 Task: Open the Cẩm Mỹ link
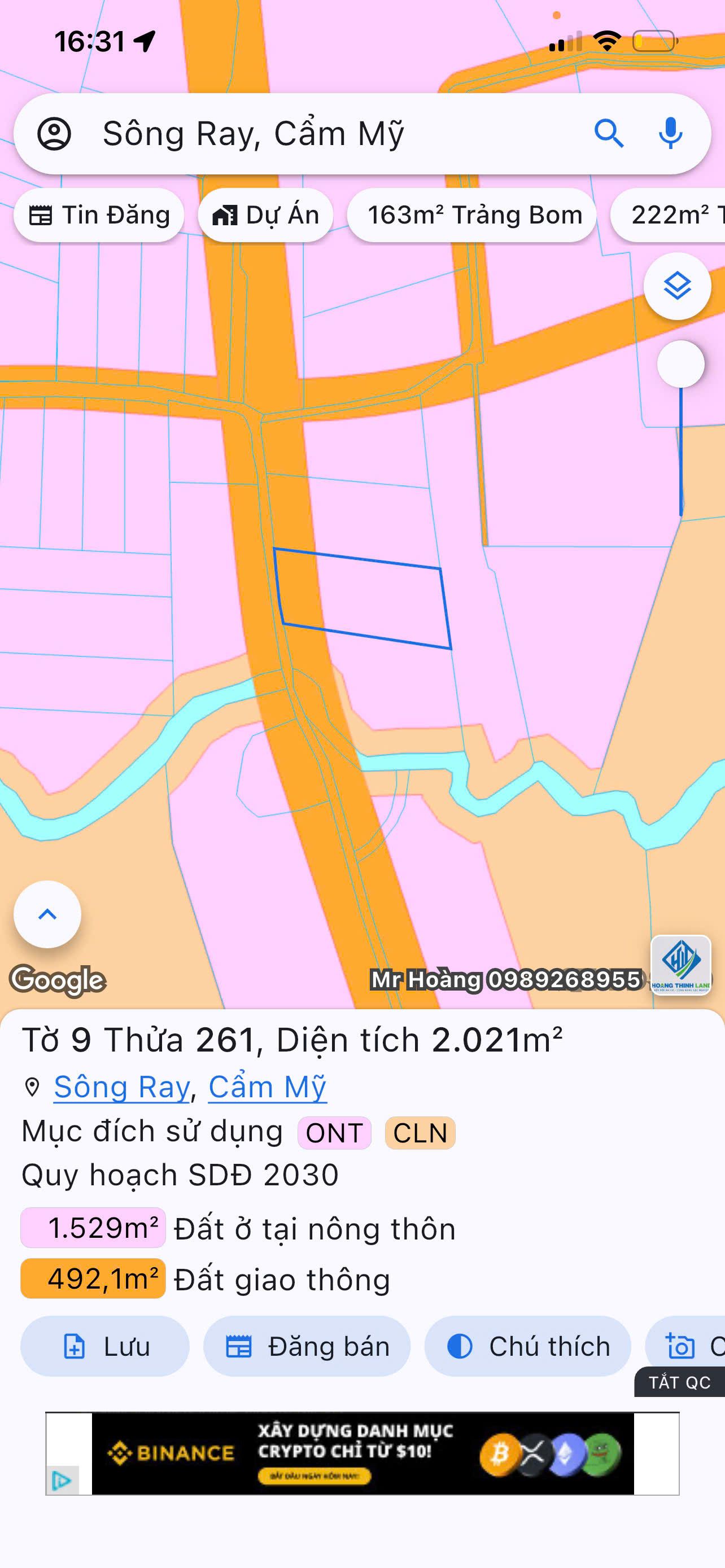268,1087
